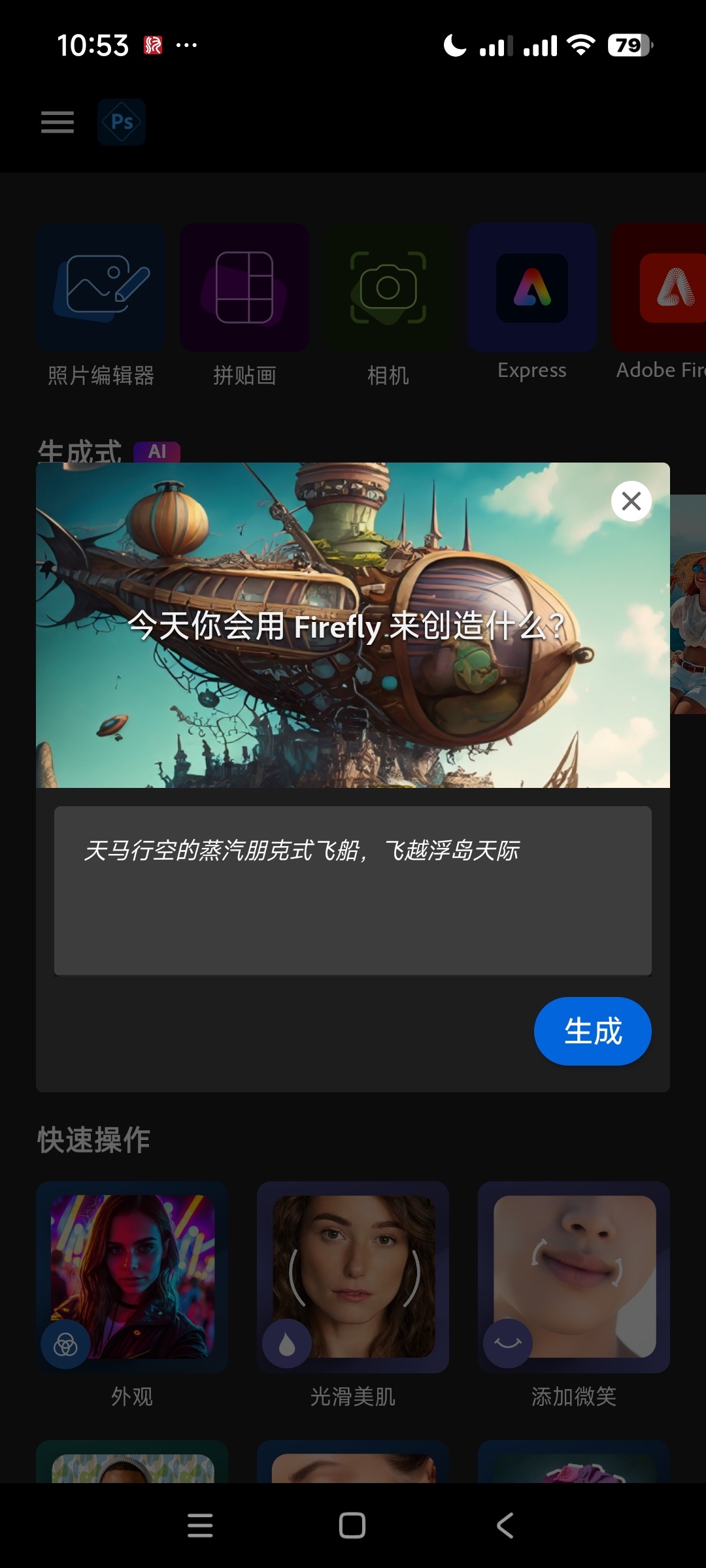706x1568 pixels.
Task: Open the 照片编辑器 photo editor tool
Action: pos(99,287)
